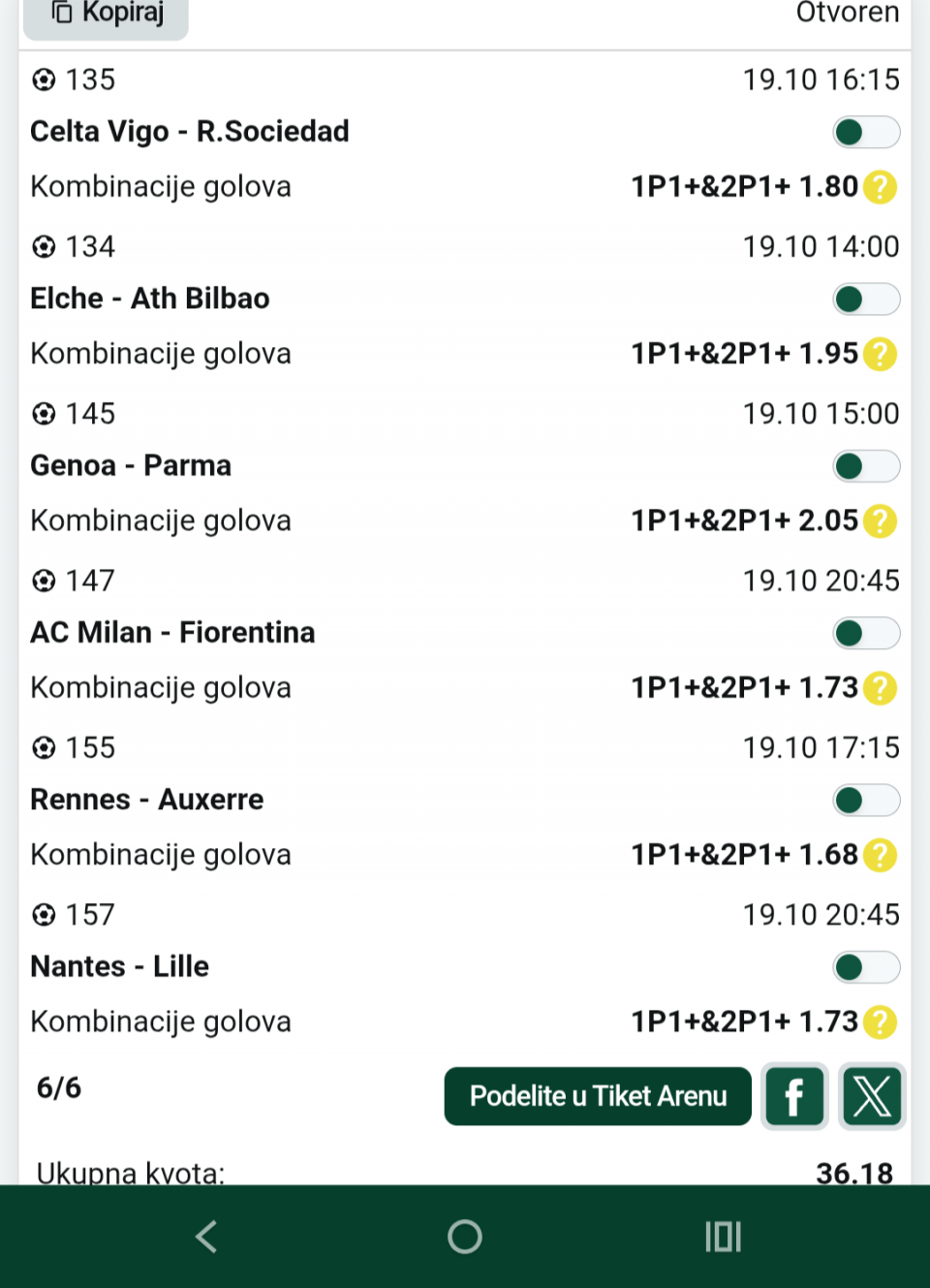Viewport: 930px width, 1288px height.
Task: Toggle the switch for Celta Vigo - R.Sociedad
Action: pos(866,132)
